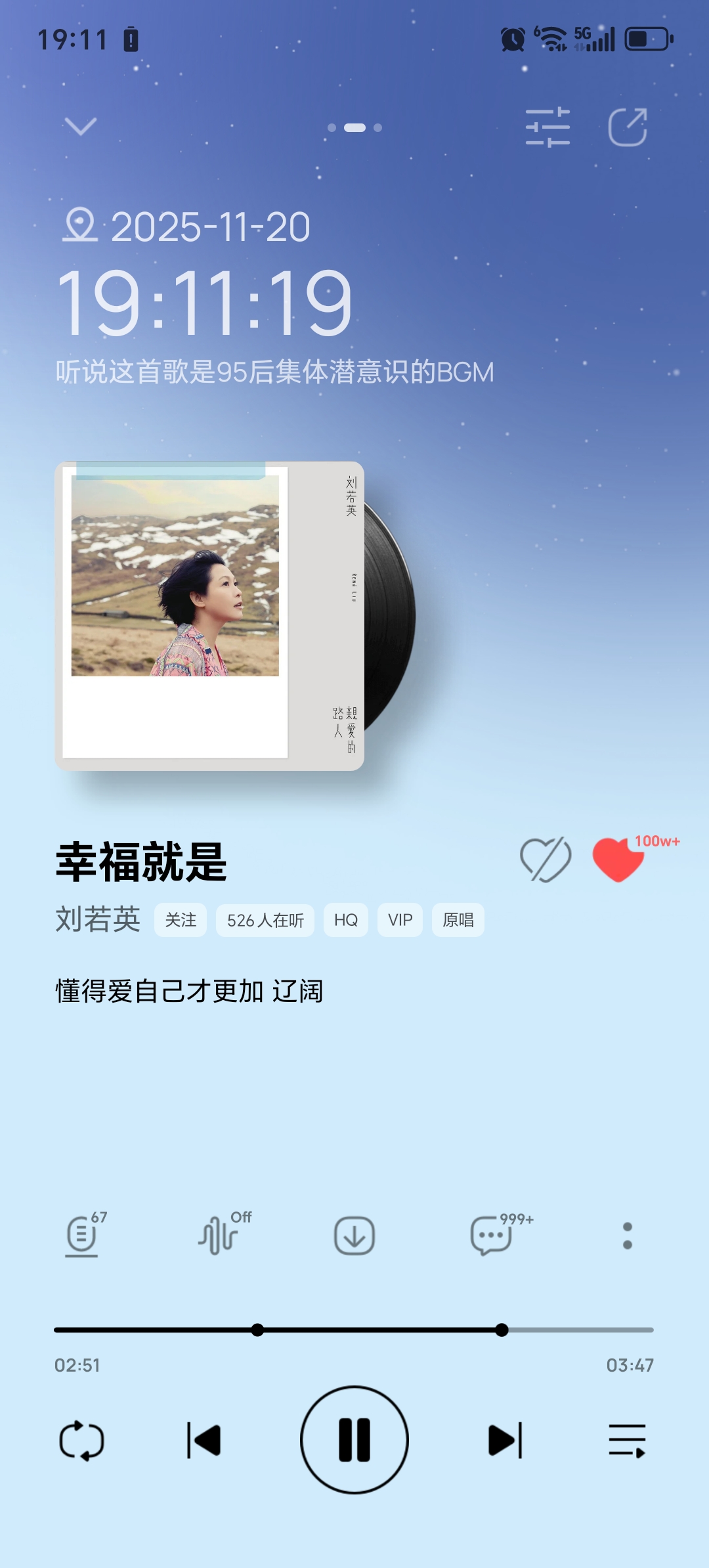Tap the VIP badge
The height and width of the screenshot is (1568, 709).
(x=400, y=920)
